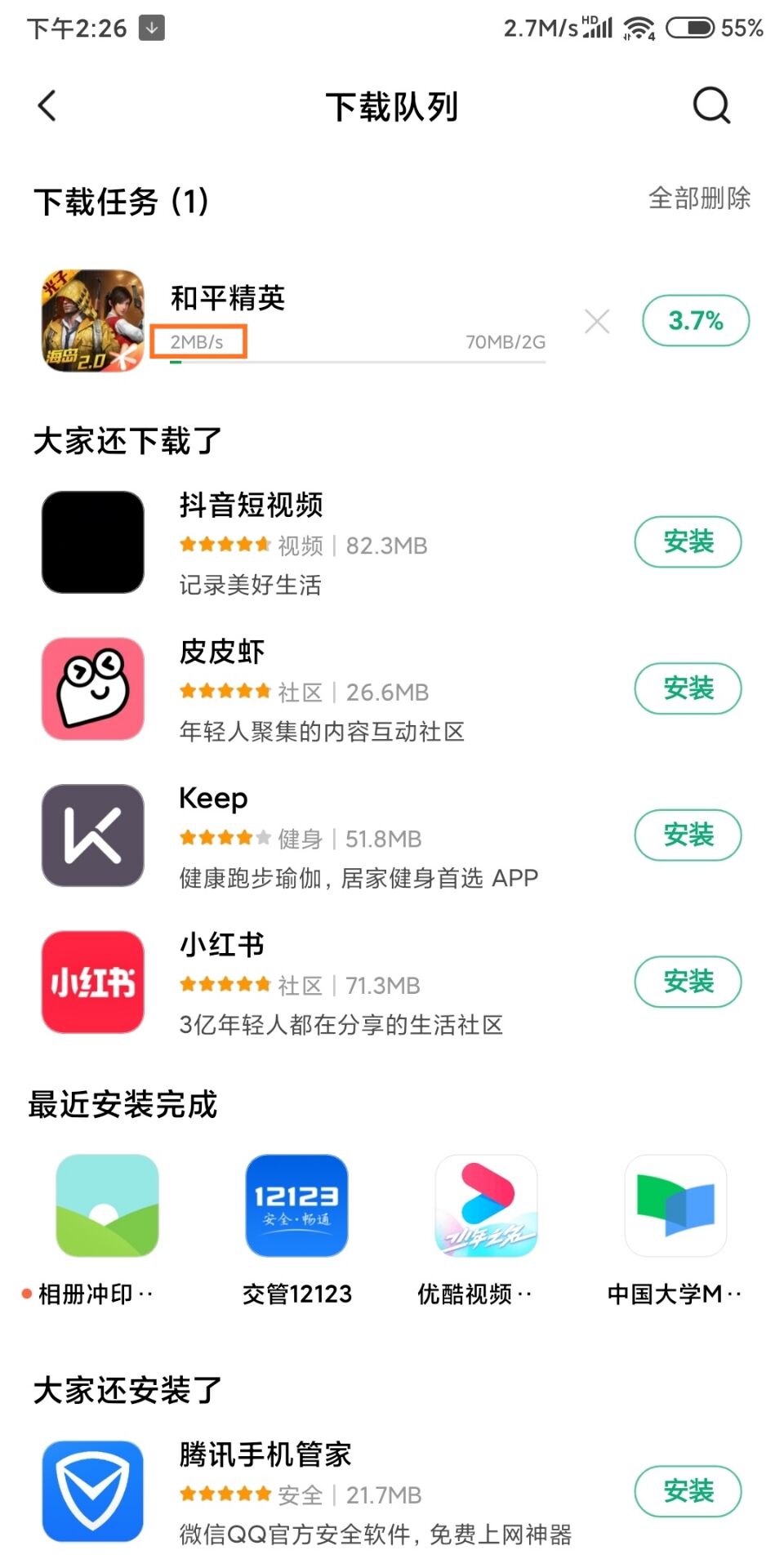Open the search magnifier icon
784x1568 pixels.
tap(710, 105)
